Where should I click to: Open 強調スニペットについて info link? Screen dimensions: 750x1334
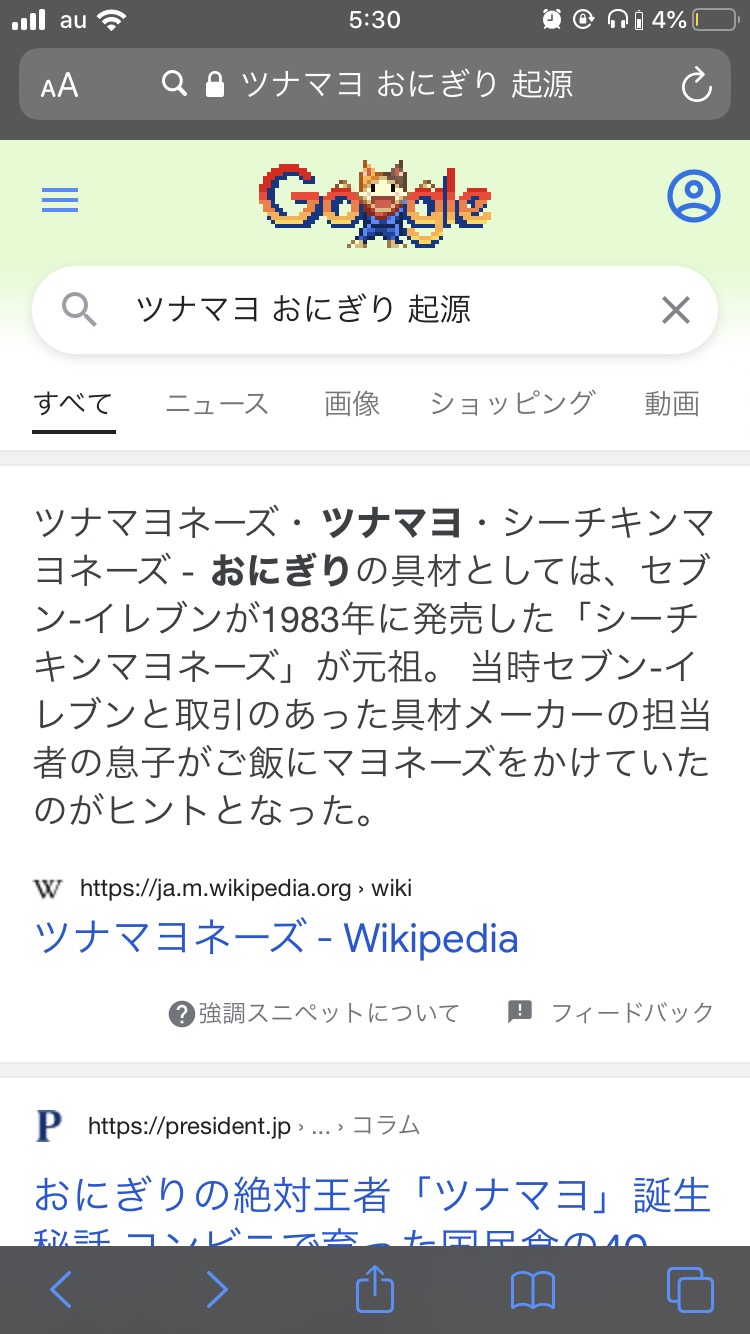click(x=314, y=1013)
